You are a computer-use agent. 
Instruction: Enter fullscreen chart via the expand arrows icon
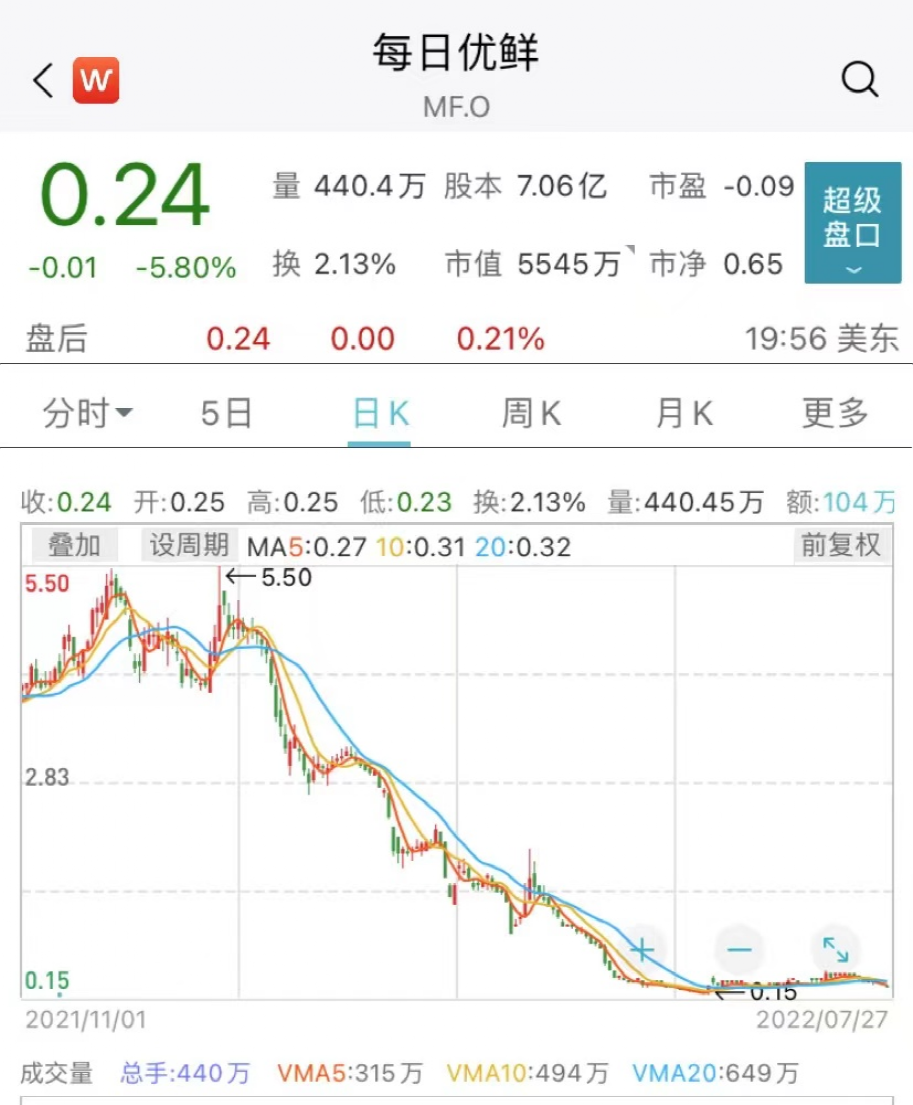click(836, 951)
